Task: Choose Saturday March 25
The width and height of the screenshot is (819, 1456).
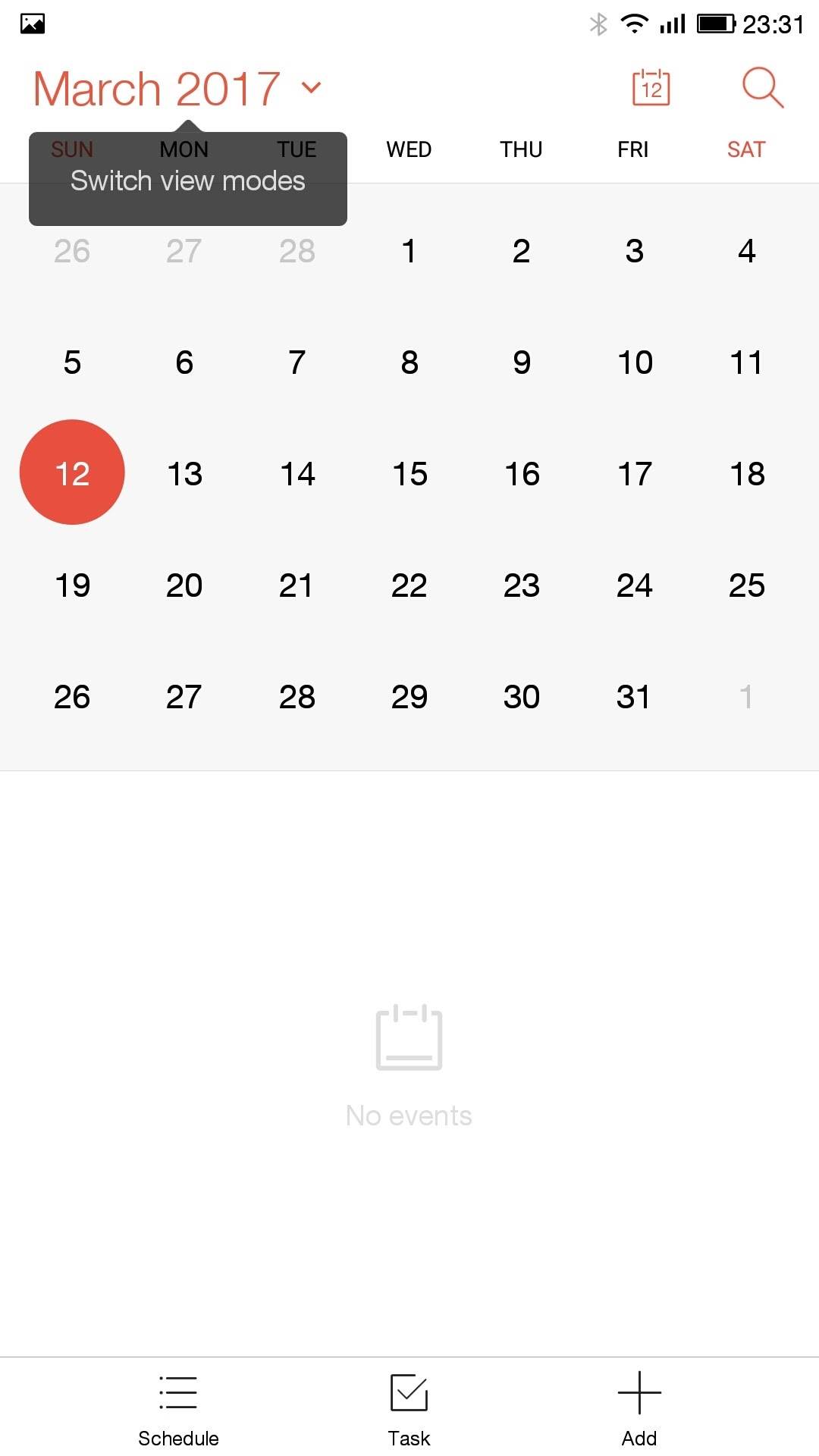Action: [x=746, y=585]
